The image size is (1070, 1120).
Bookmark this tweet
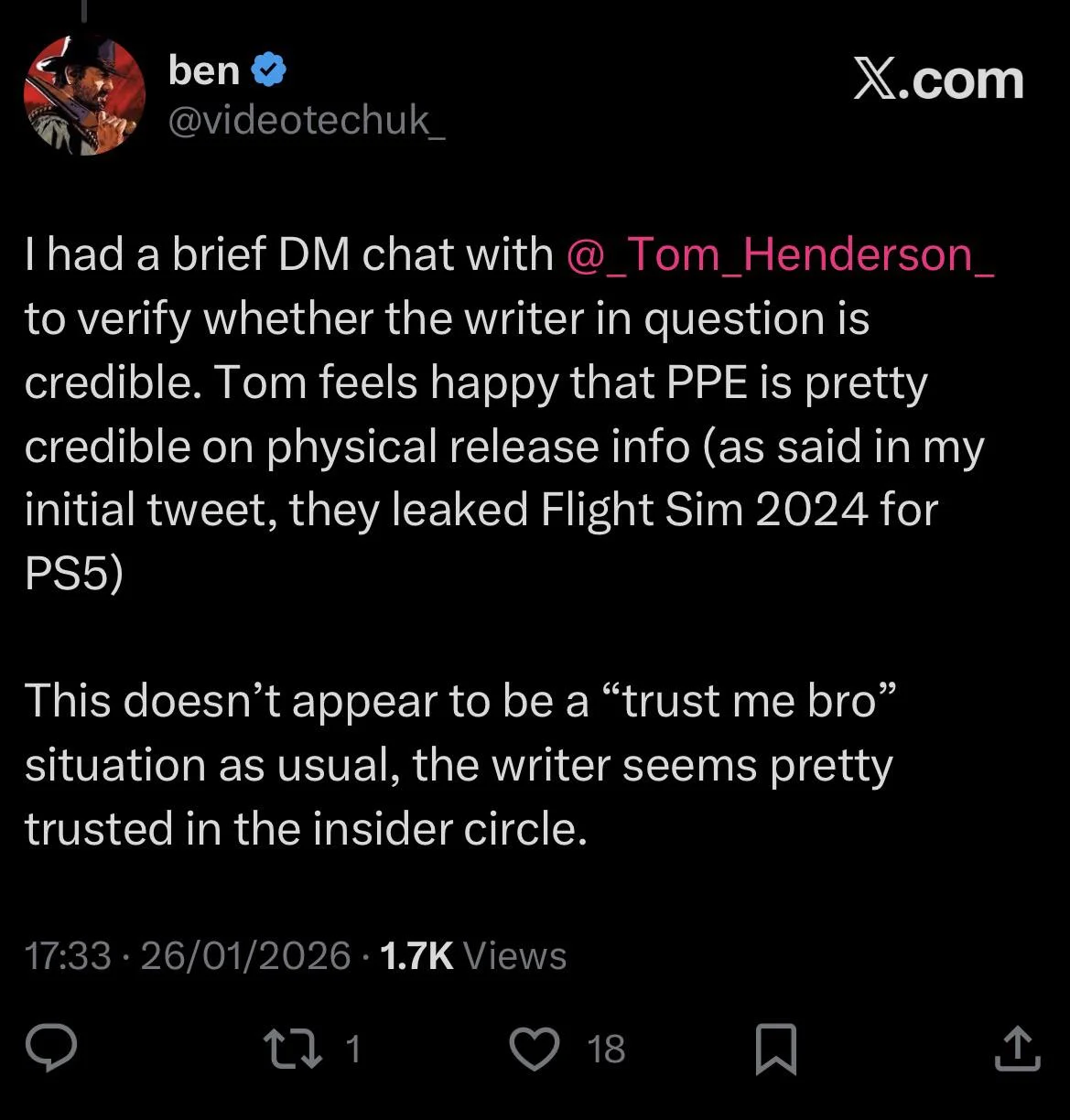click(x=775, y=1050)
